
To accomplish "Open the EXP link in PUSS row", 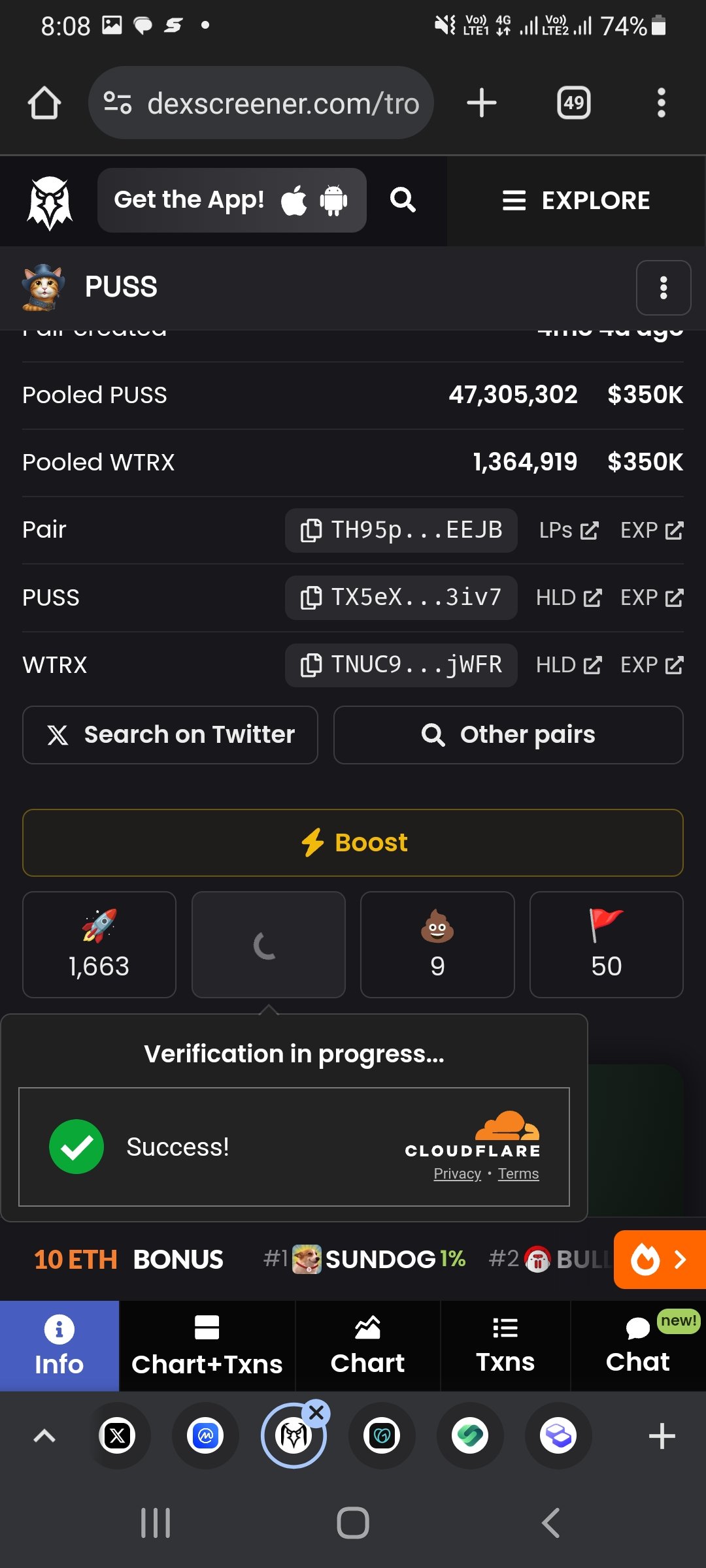I will pos(652,597).
